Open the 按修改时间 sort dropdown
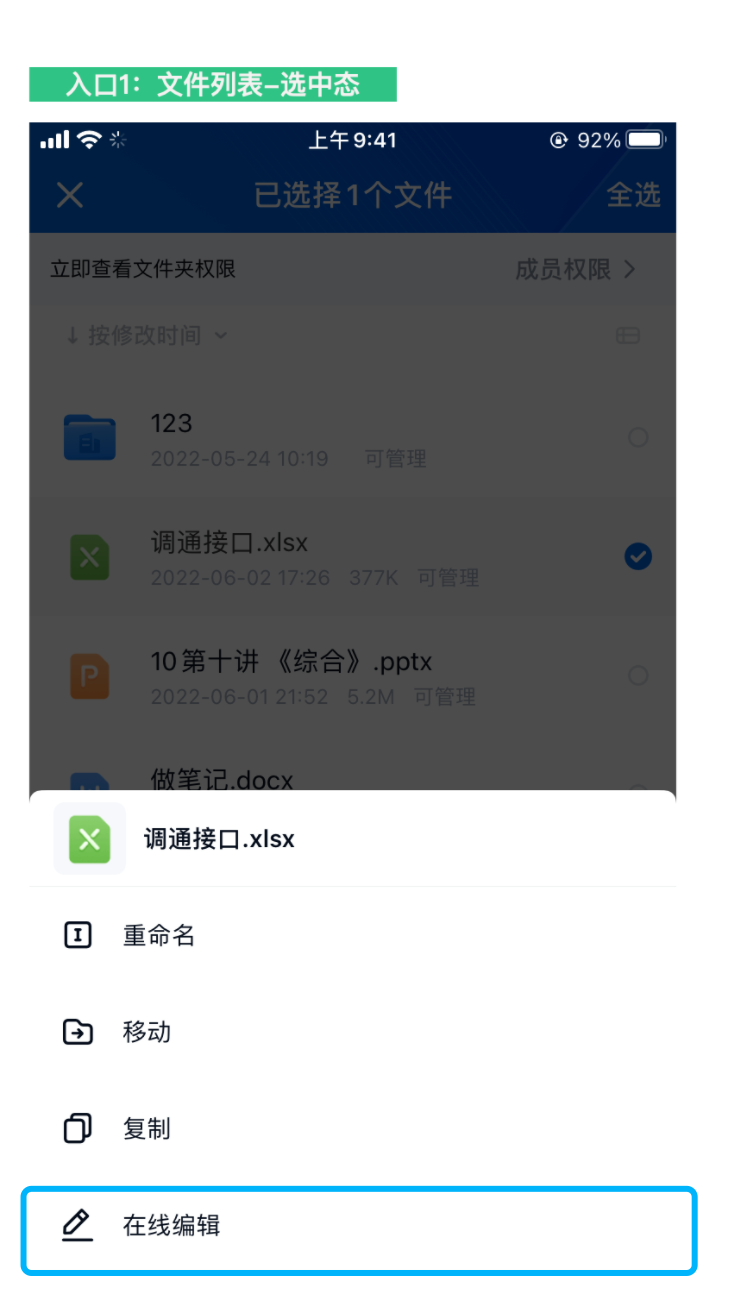The height and width of the screenshot is (1302, 738). coord(146,336)
